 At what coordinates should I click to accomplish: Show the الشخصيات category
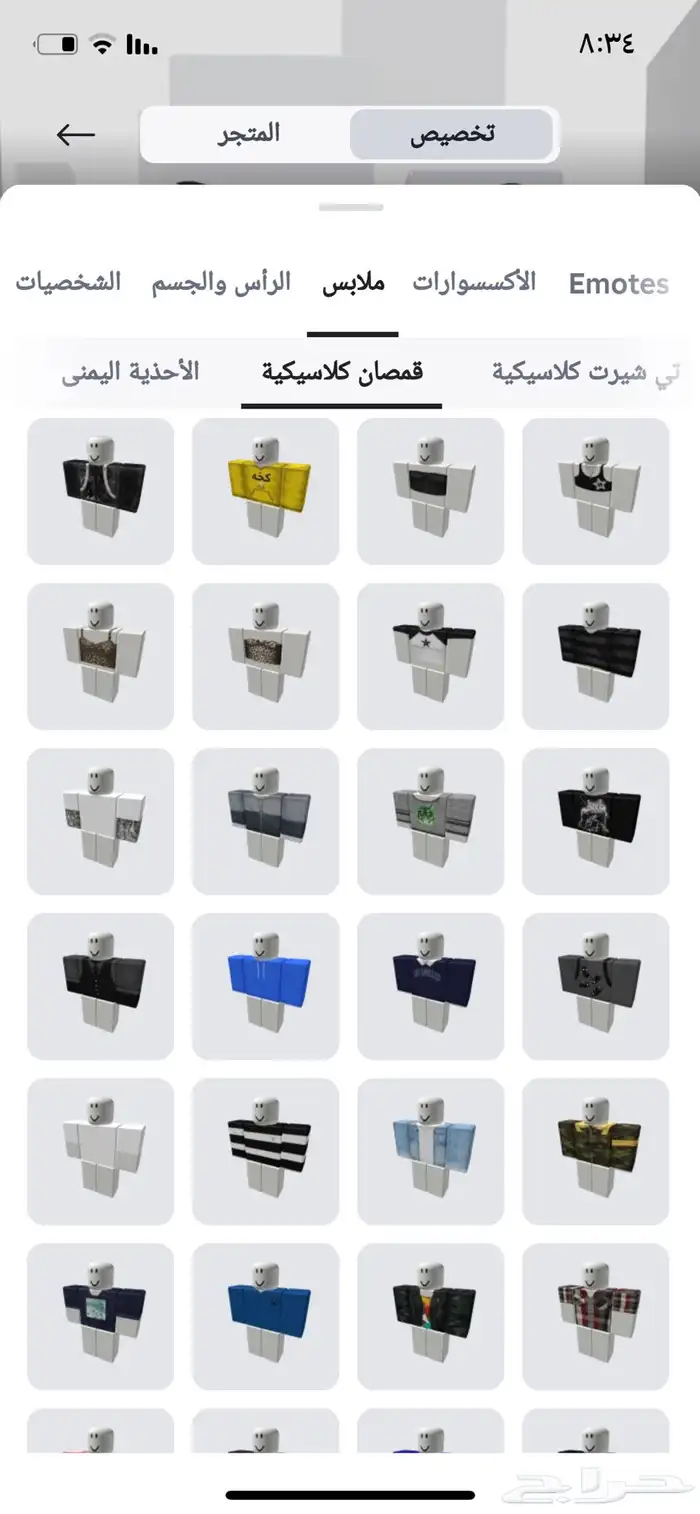(x=68, y=282)
